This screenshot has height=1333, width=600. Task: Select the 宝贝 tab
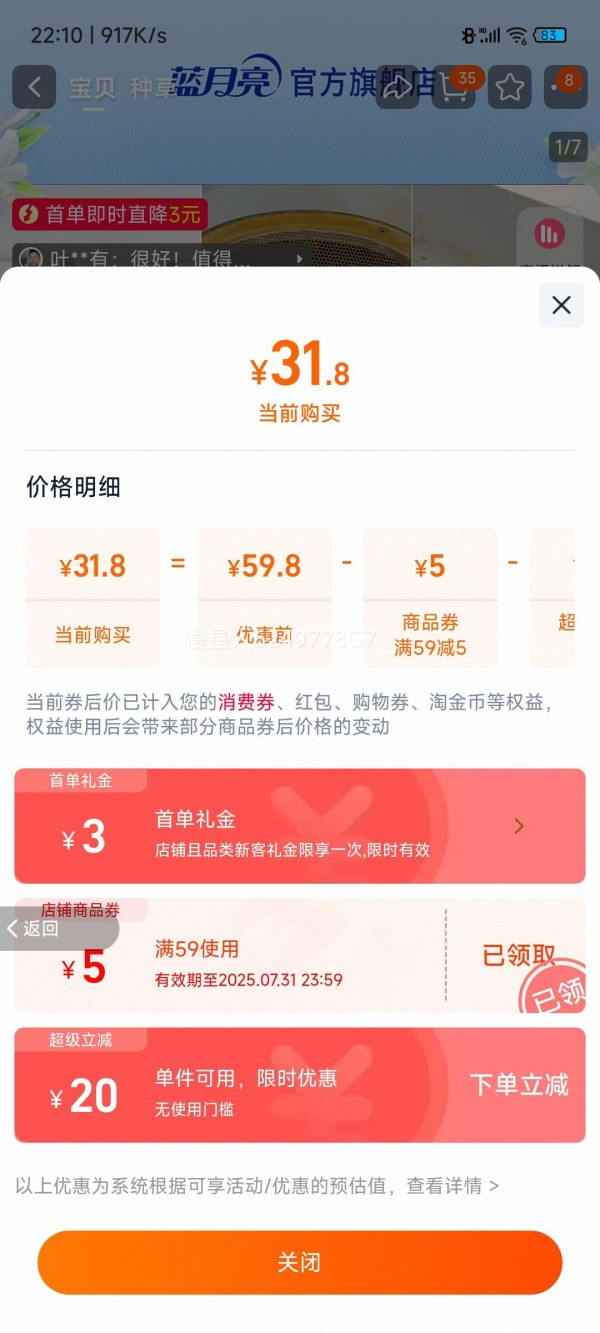[x=92, y=88]
